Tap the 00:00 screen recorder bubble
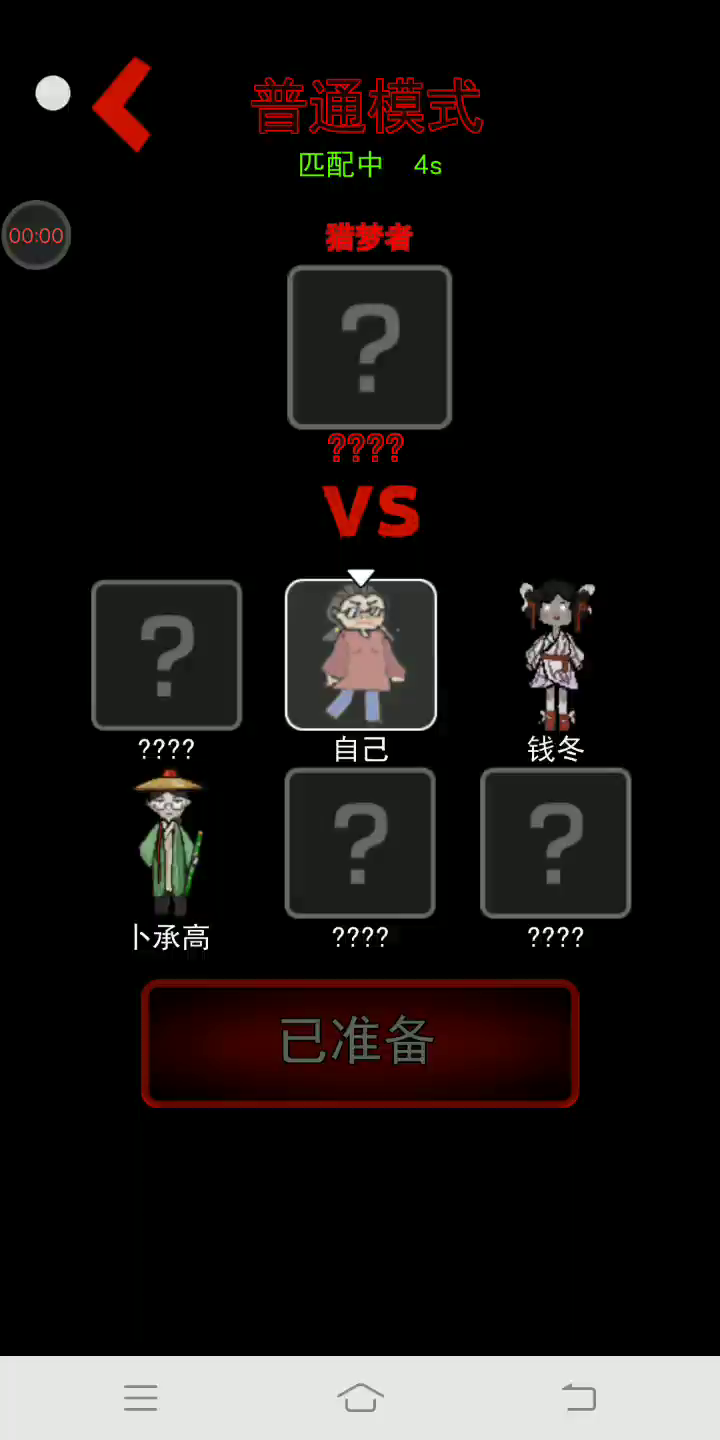This screenshot has height=1440, width=720. (x=36, y=236)
